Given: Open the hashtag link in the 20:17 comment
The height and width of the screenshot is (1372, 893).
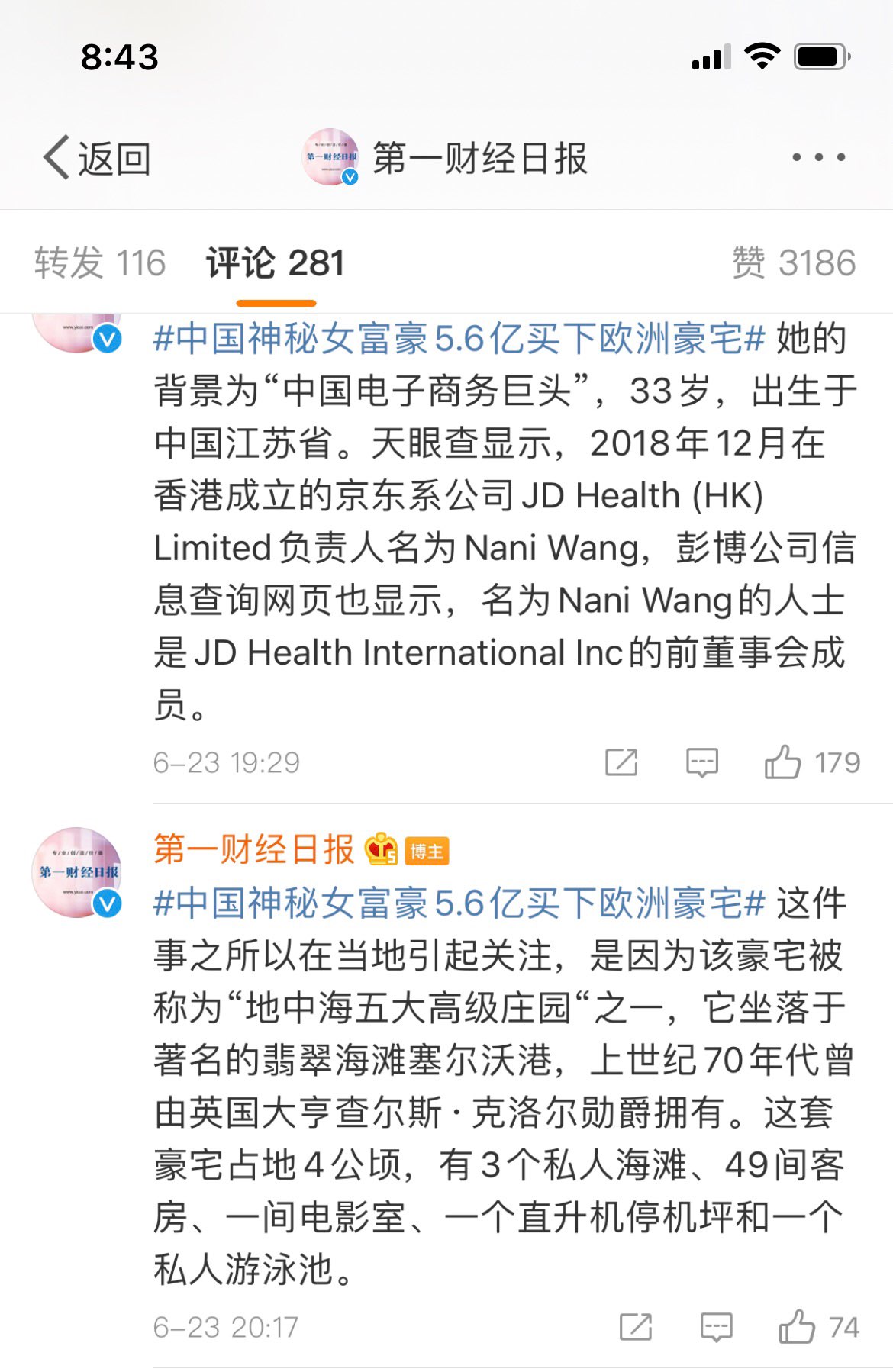Looking at the screenshot, I should (x=459, y=903).
